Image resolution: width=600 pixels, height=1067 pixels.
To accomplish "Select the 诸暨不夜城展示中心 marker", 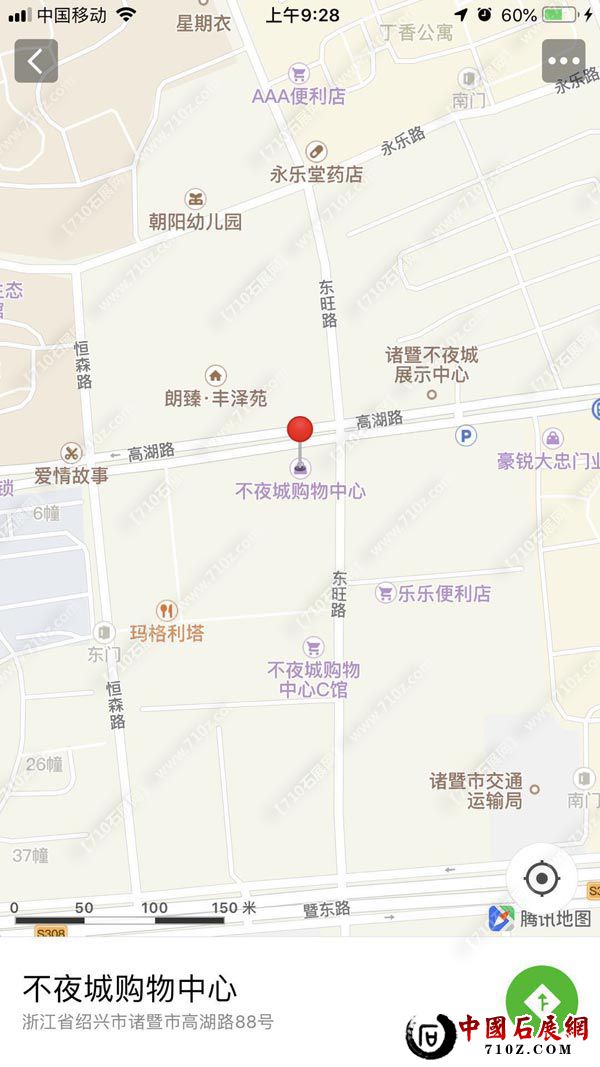I will click(432, 394).
